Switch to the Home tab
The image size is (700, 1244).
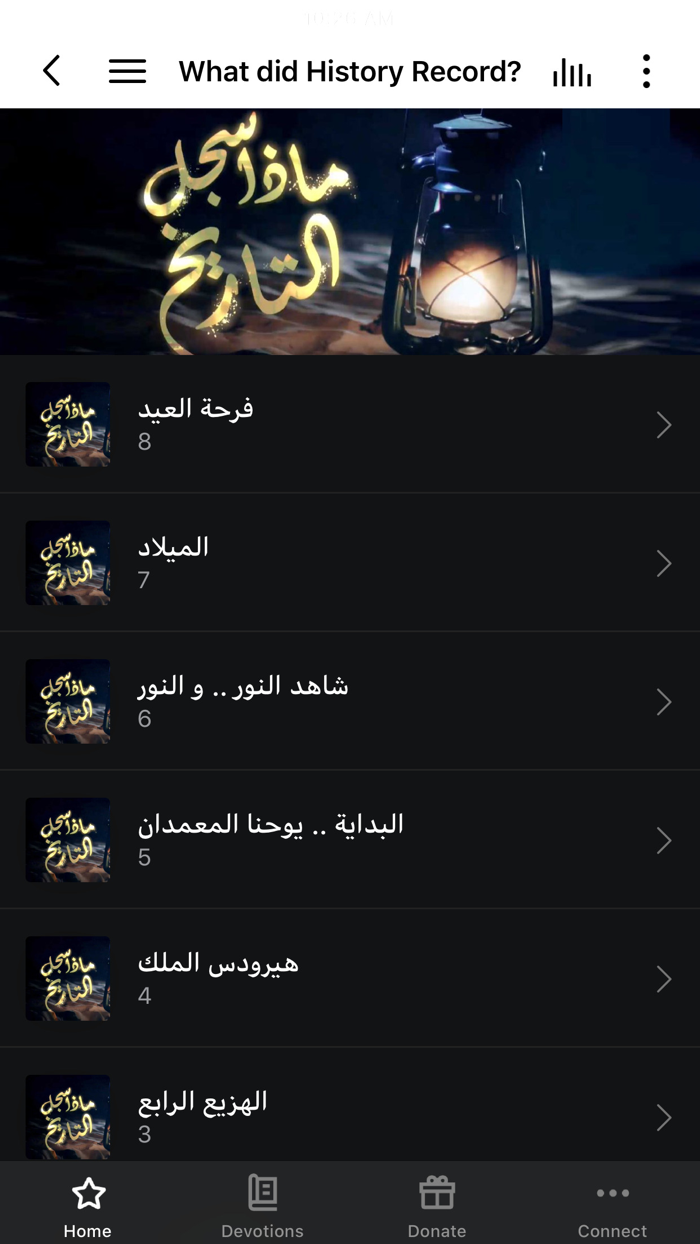tap(88, 1205)
